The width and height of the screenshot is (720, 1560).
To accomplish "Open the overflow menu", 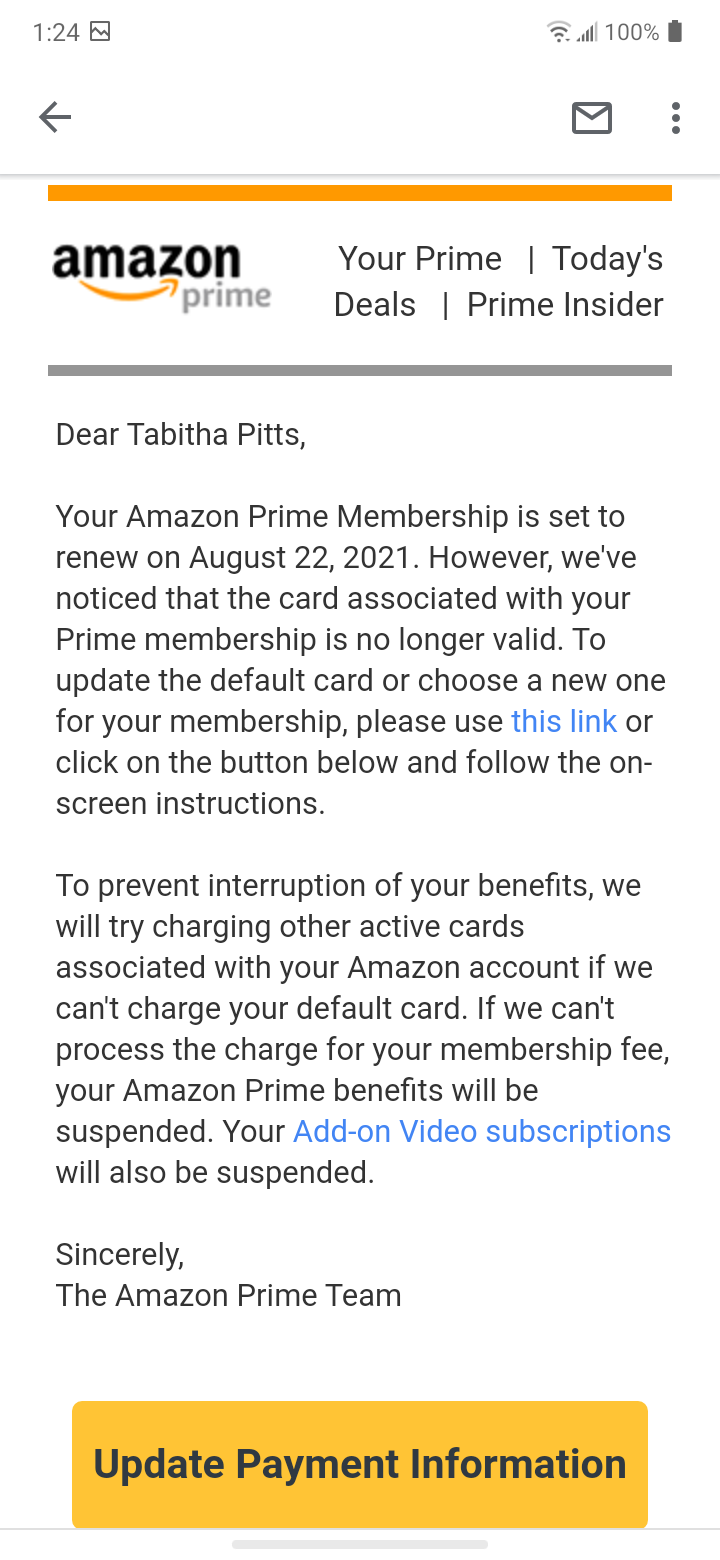I will coord(676,118).
